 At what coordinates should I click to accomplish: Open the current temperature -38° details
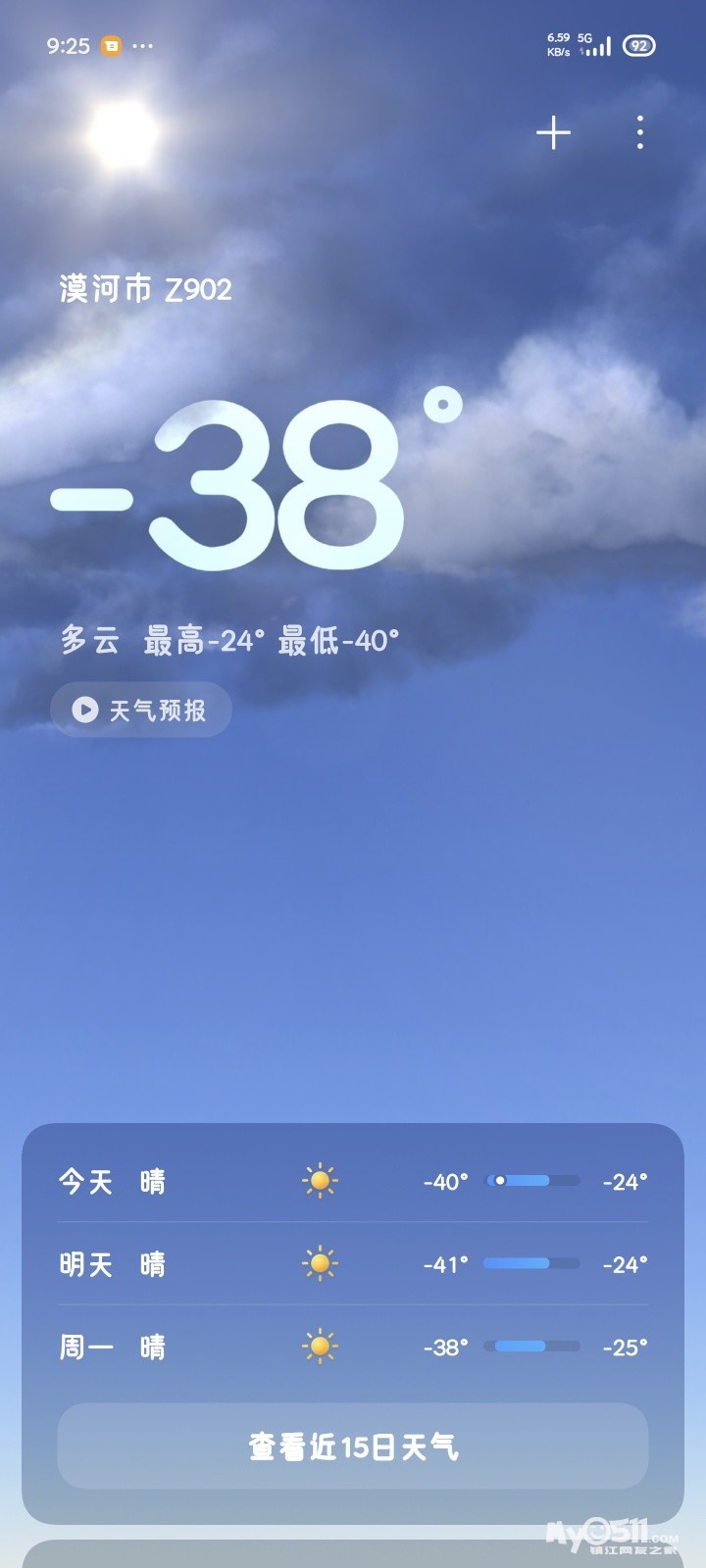[255, 485]
